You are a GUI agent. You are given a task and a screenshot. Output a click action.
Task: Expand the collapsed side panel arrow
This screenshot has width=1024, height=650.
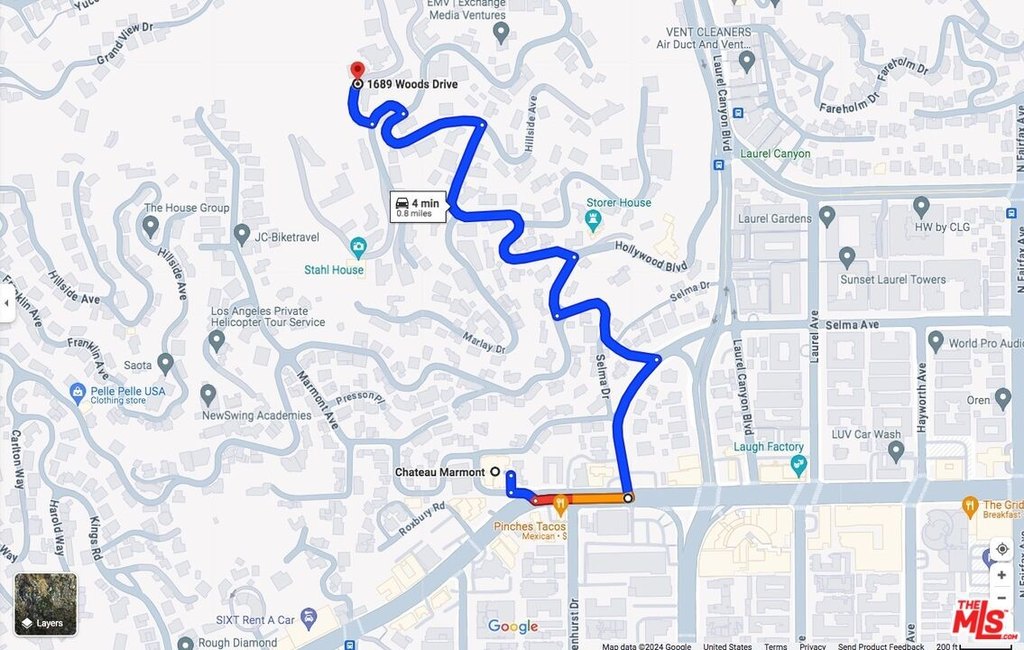(6, 303)
